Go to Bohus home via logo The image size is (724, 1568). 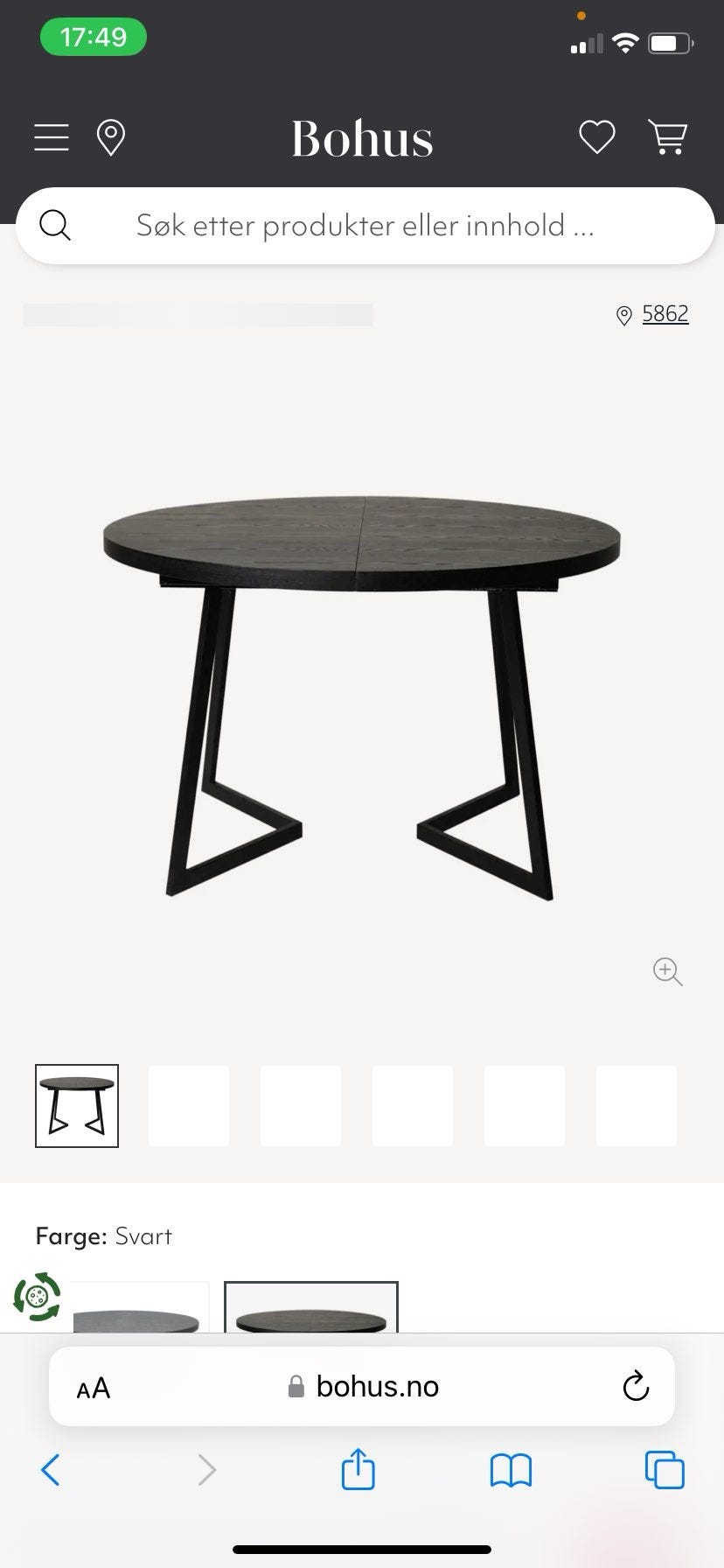[x=362, y=138]
